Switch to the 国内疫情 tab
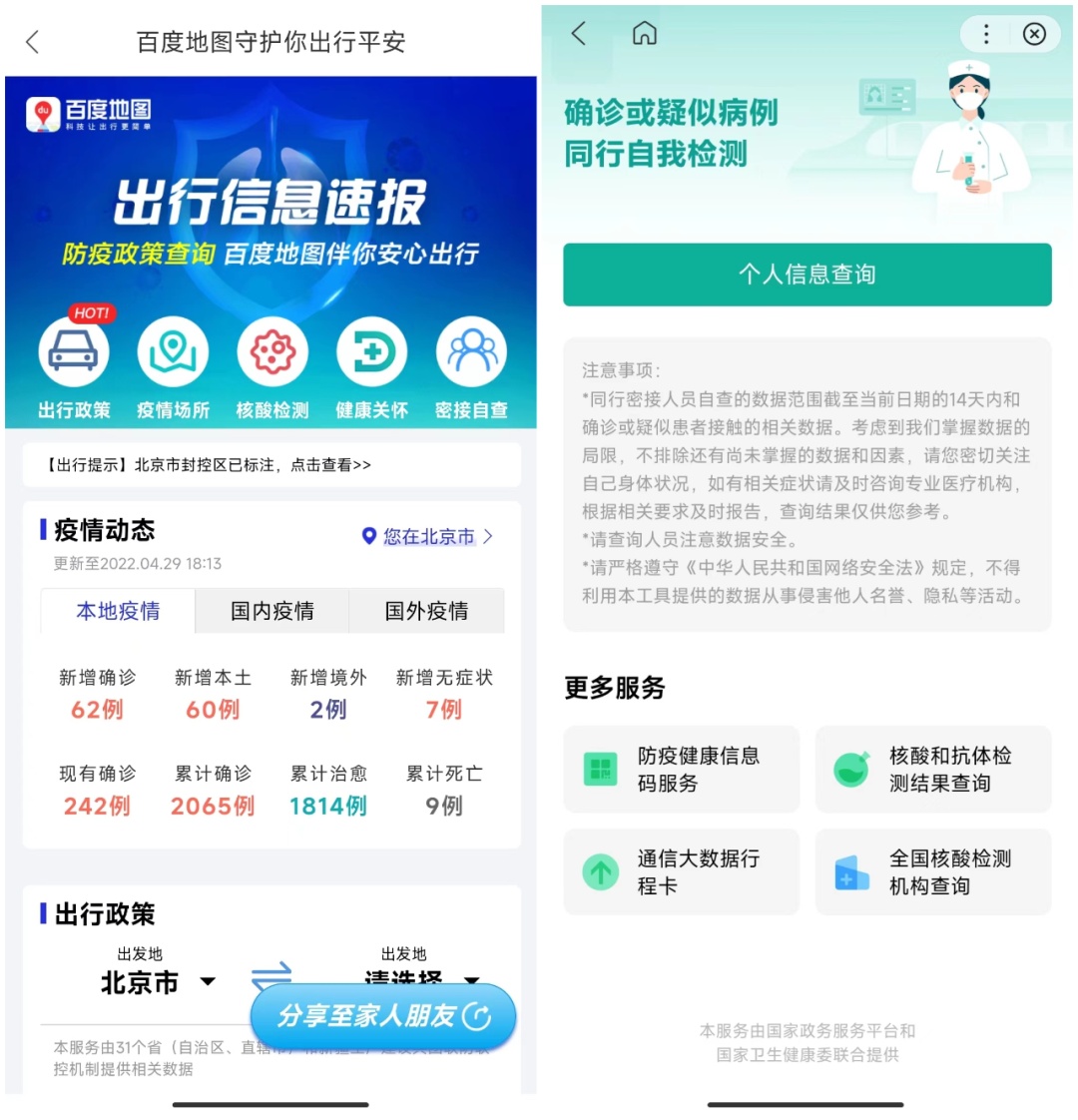The height and width of the screenshot is (1120, 1078). [x=271, y=611]
